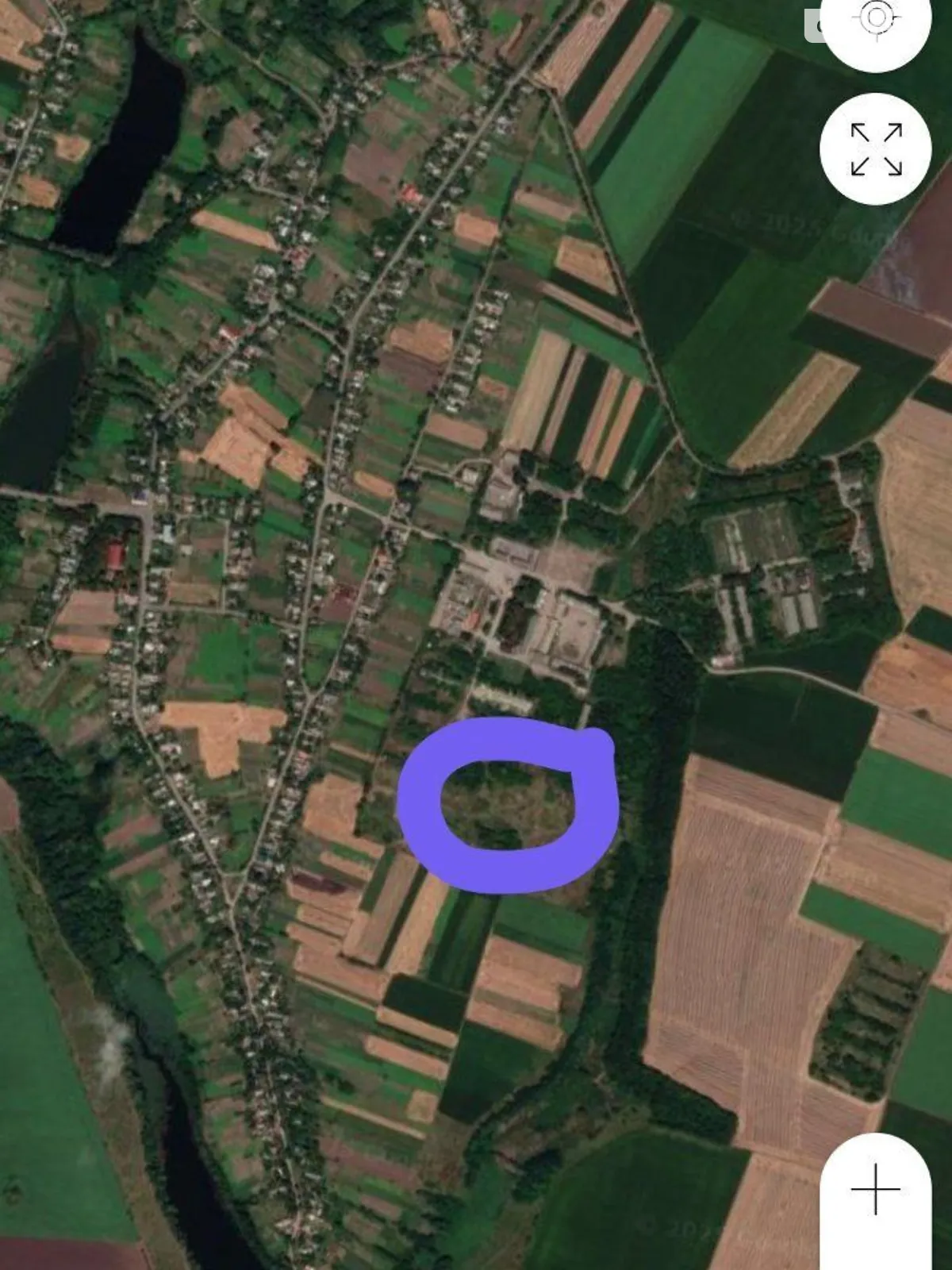952x1270 pixels.
Task: Click the purple highlighted marker circle
Action: 508,802
